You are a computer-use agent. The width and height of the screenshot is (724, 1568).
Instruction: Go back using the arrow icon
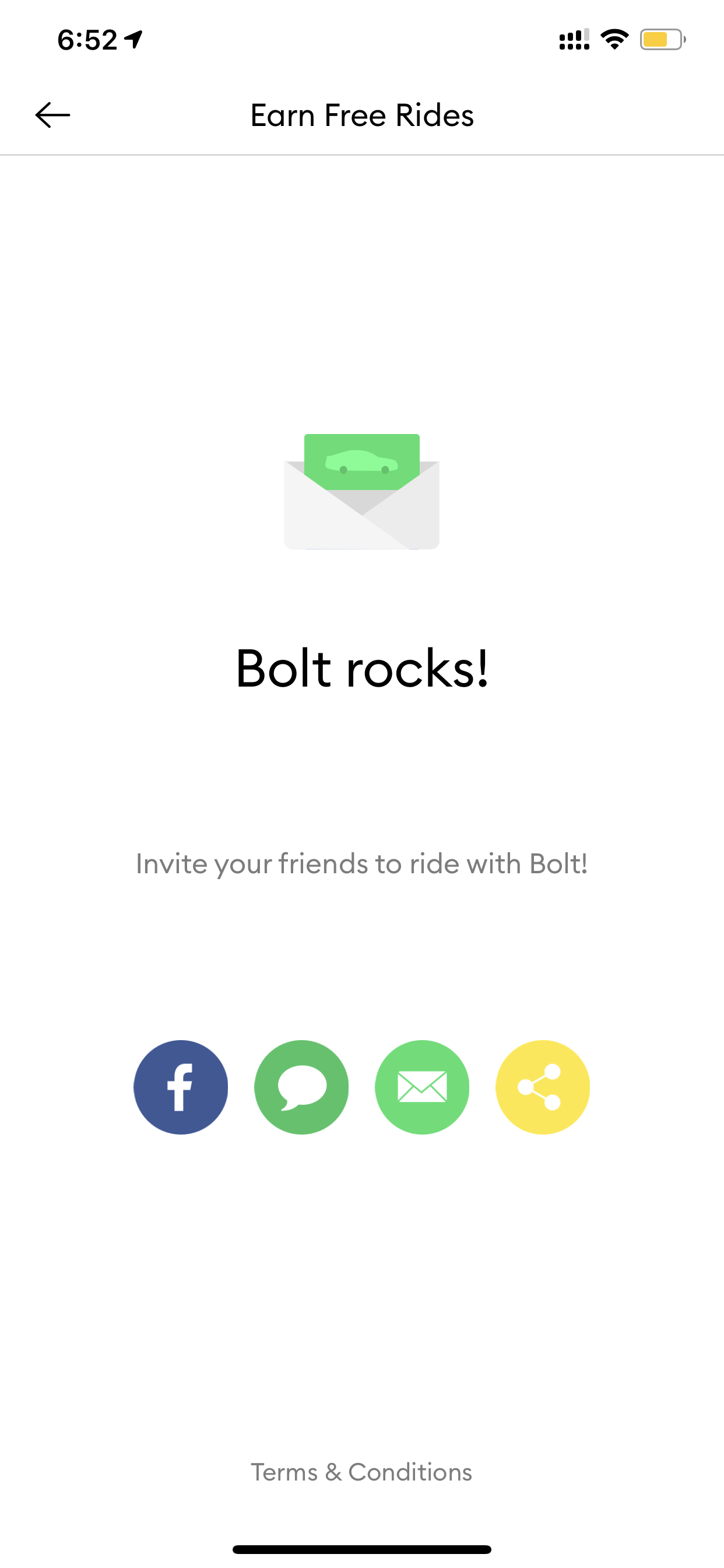pos(52,115)
